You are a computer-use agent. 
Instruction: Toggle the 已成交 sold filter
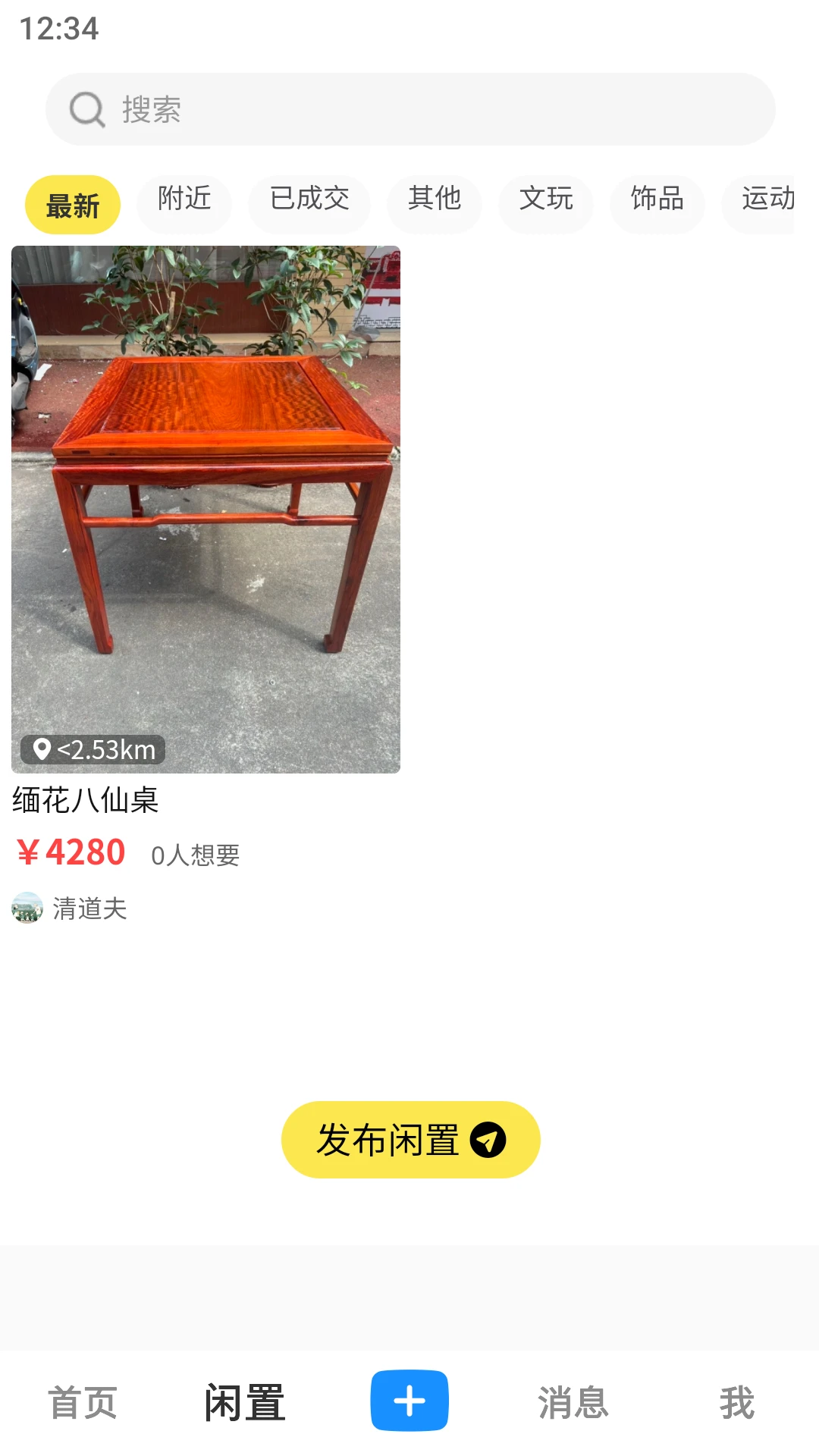click(x=309, y=202)
